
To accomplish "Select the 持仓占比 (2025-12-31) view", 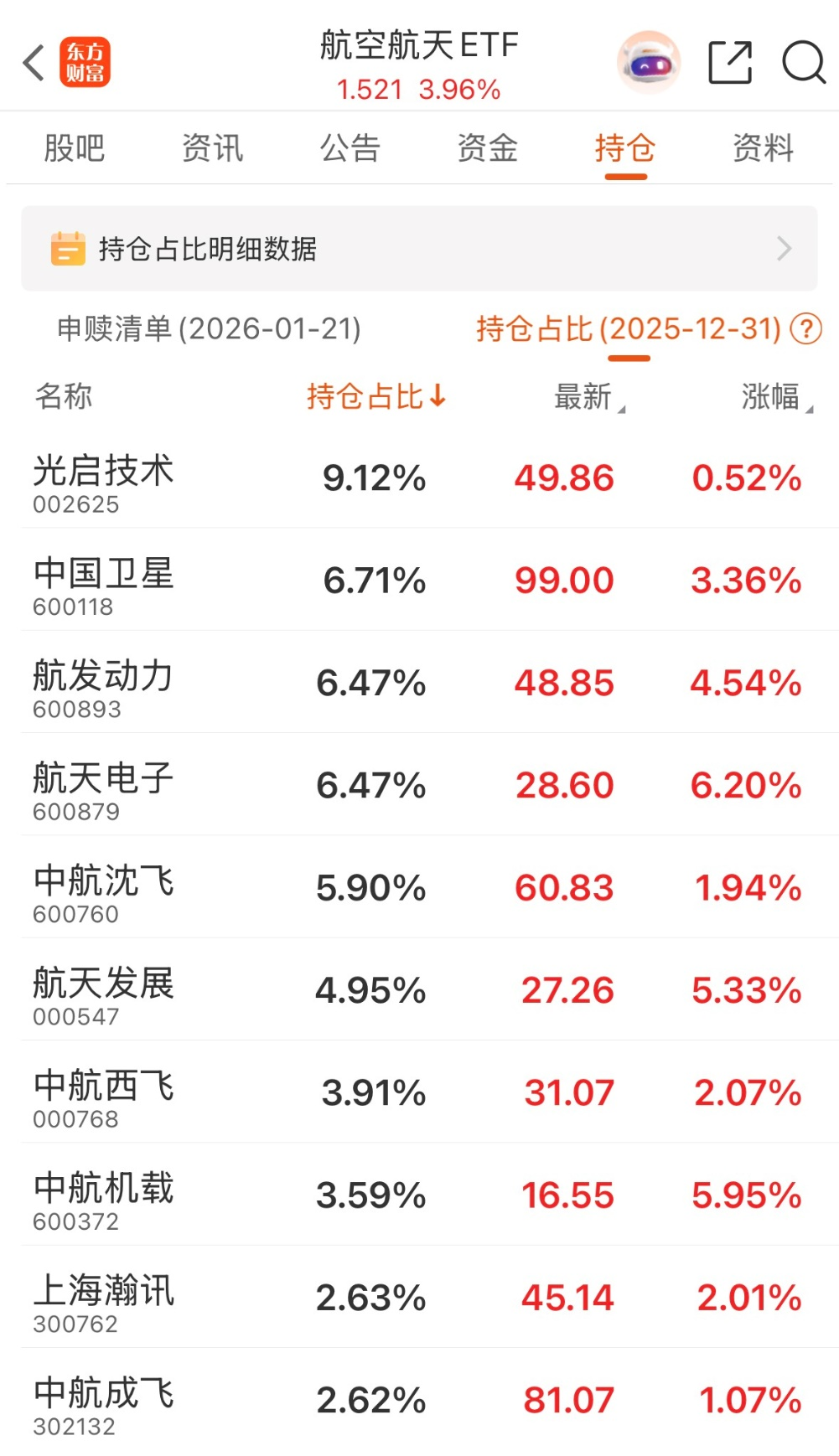I will click(x=627, y=330).
